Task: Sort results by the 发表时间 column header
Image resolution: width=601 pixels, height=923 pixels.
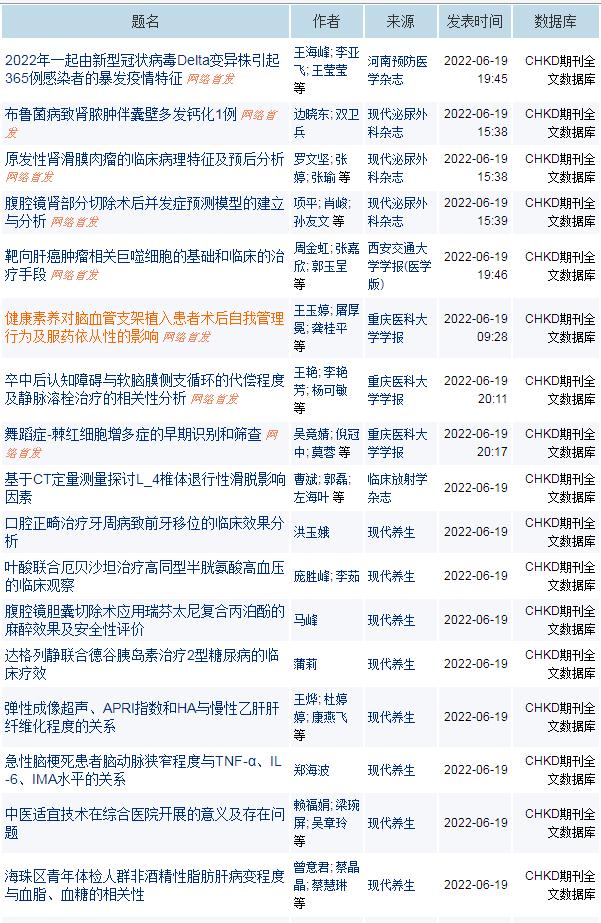Action: 474,21
